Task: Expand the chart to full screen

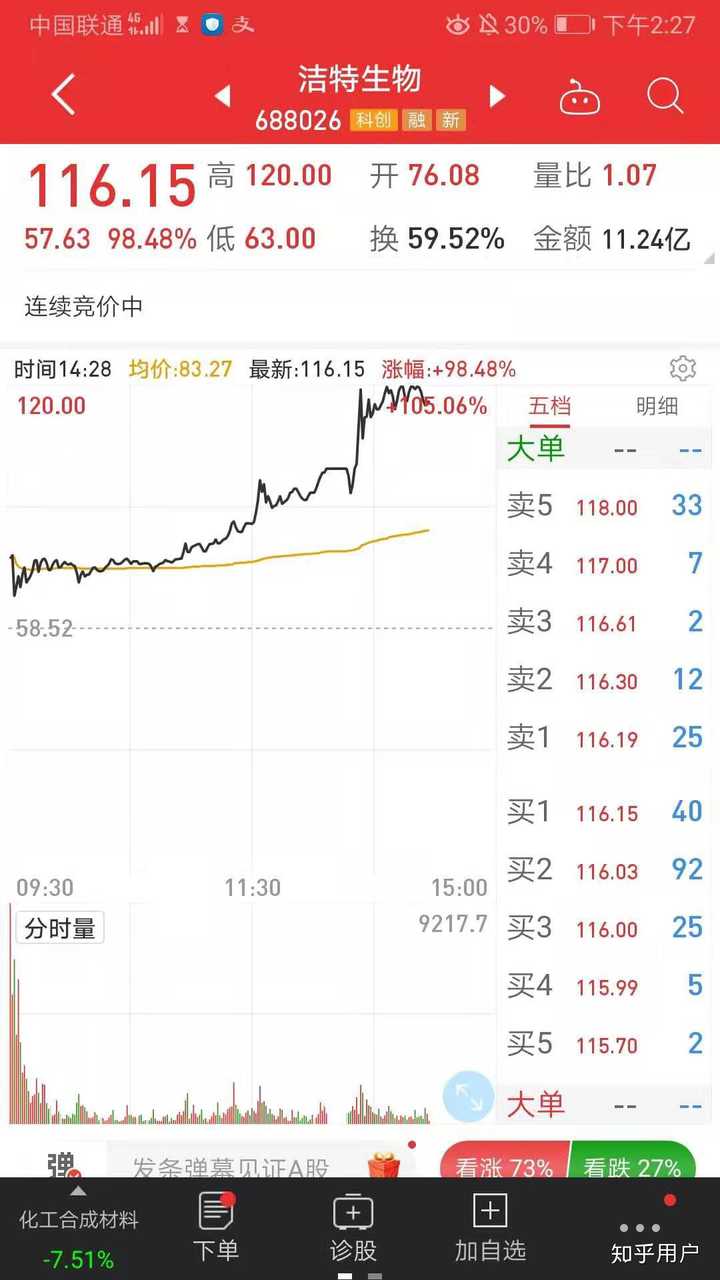Action: 468,1096
